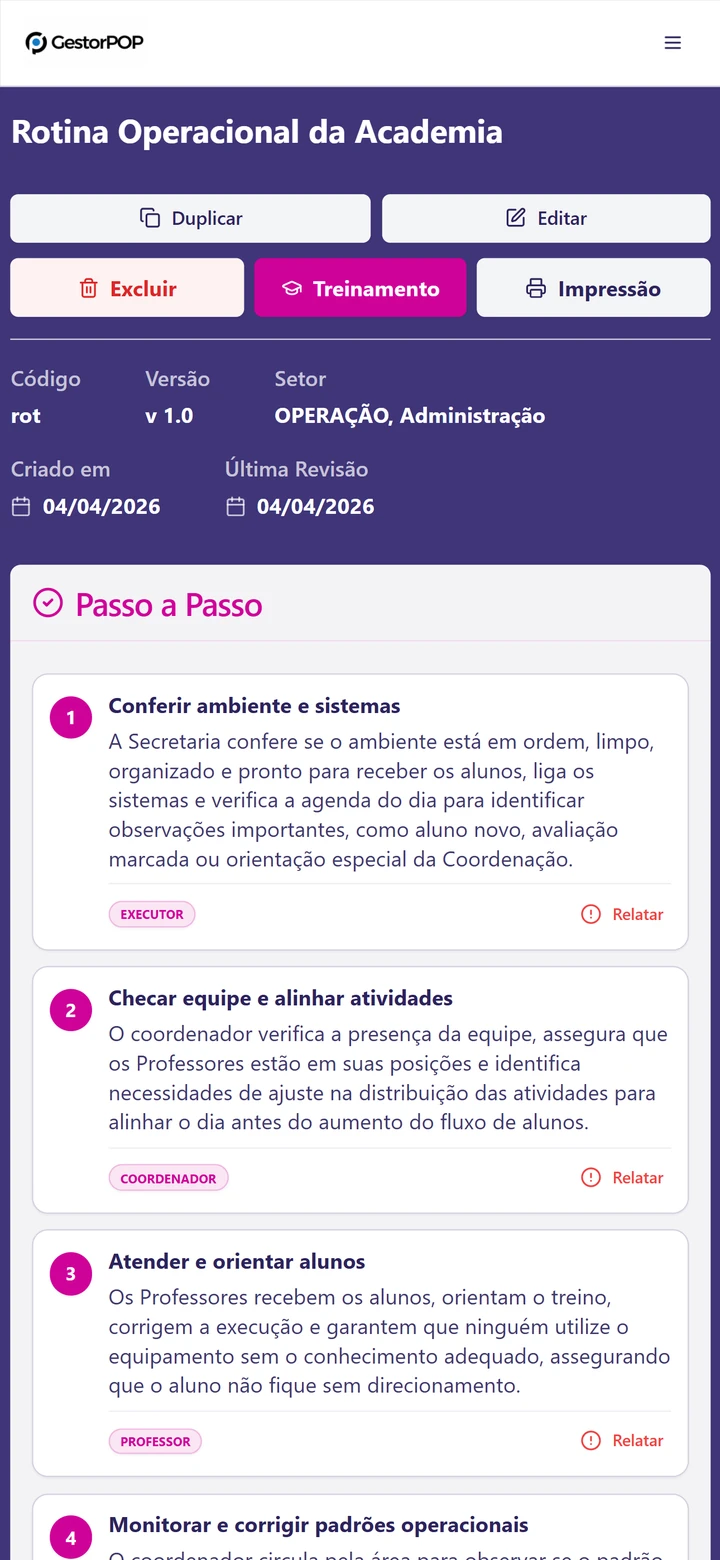Open the hamburger navigation menu
This screenshot has width=720, height=1560.
[x=672, y=42]
